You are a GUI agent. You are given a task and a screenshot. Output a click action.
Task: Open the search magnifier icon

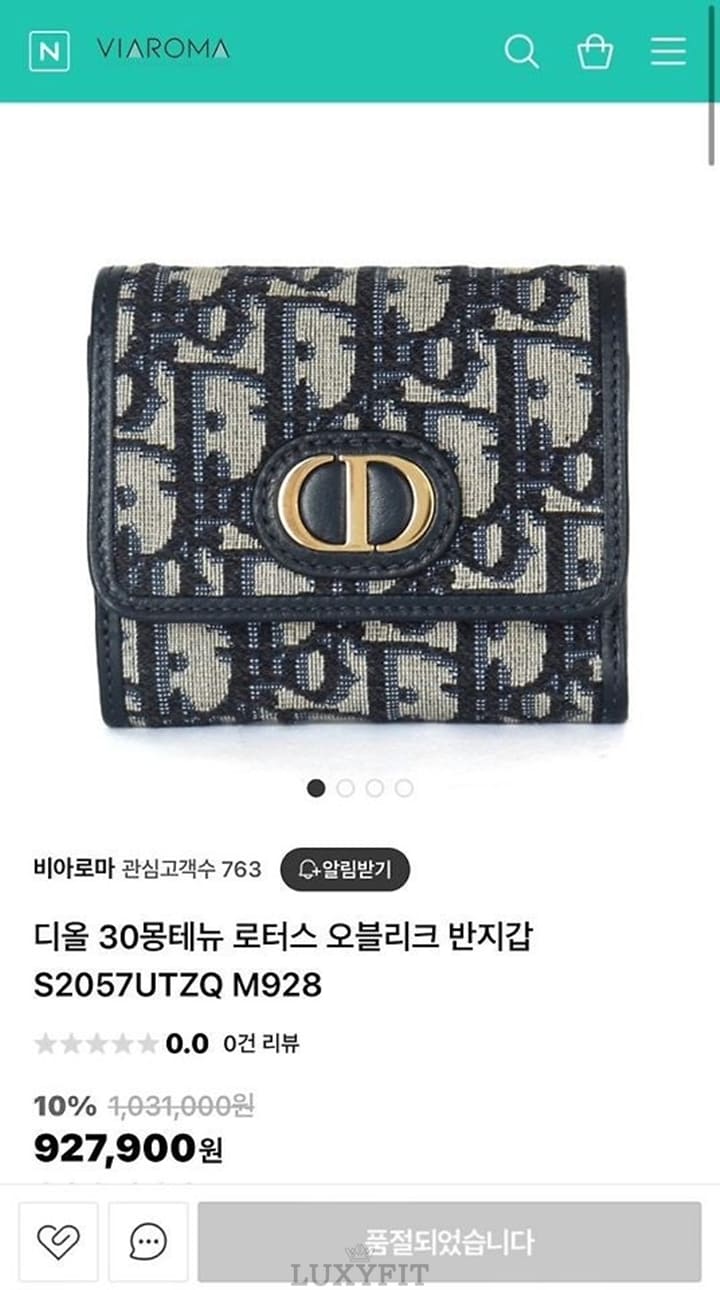[x=521, y=50]
